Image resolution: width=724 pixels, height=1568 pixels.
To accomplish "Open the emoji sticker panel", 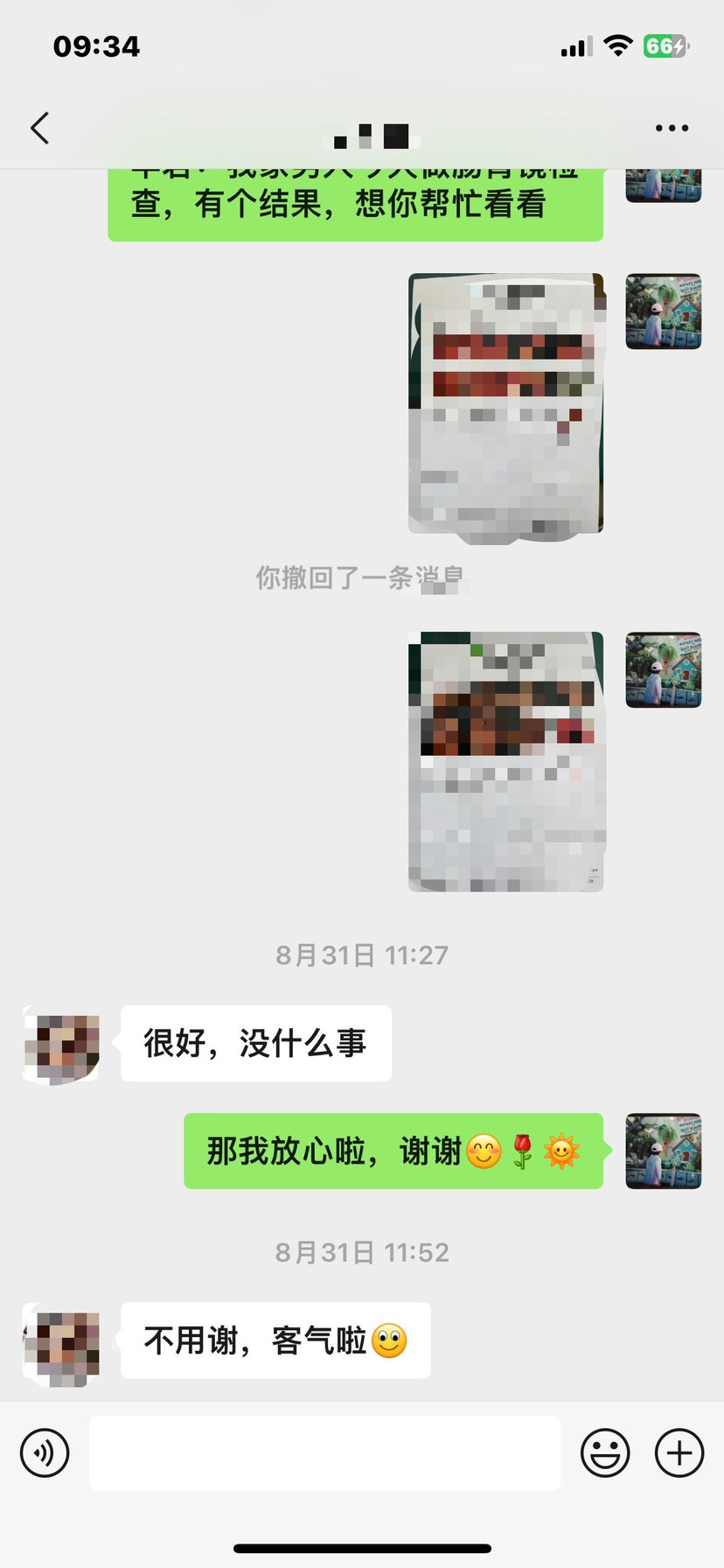I will [605, 1453].
